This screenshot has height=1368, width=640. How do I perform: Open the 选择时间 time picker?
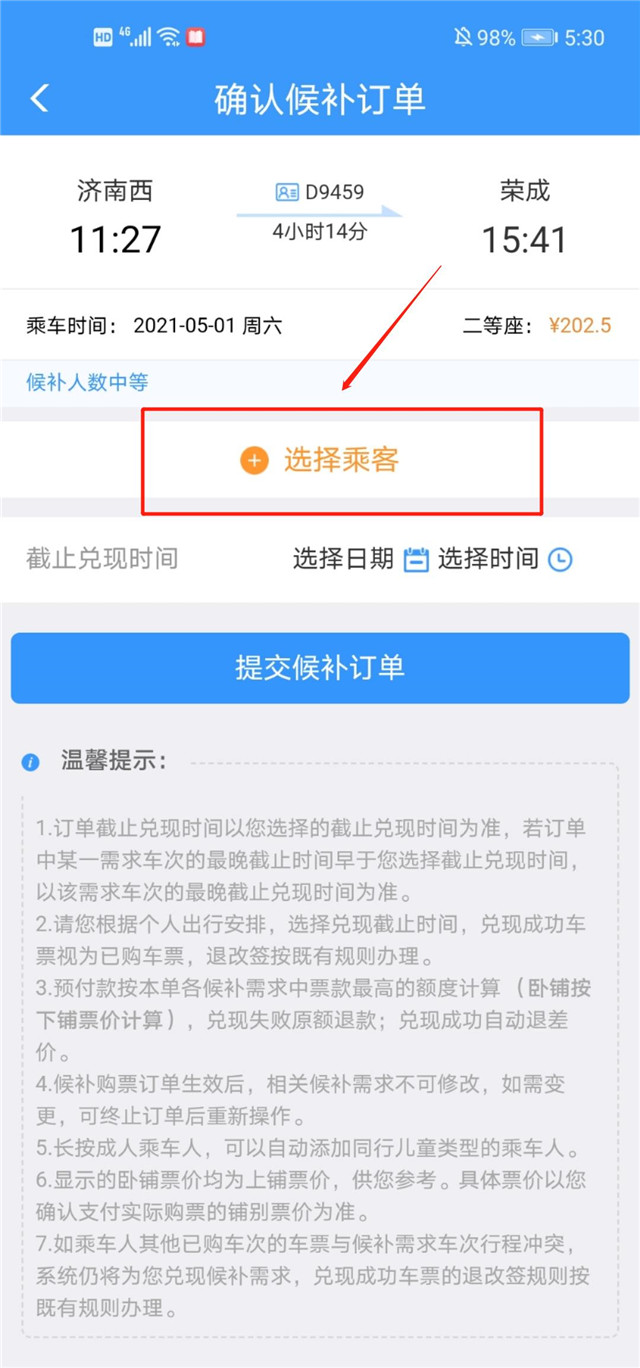[x=505, y=559]
